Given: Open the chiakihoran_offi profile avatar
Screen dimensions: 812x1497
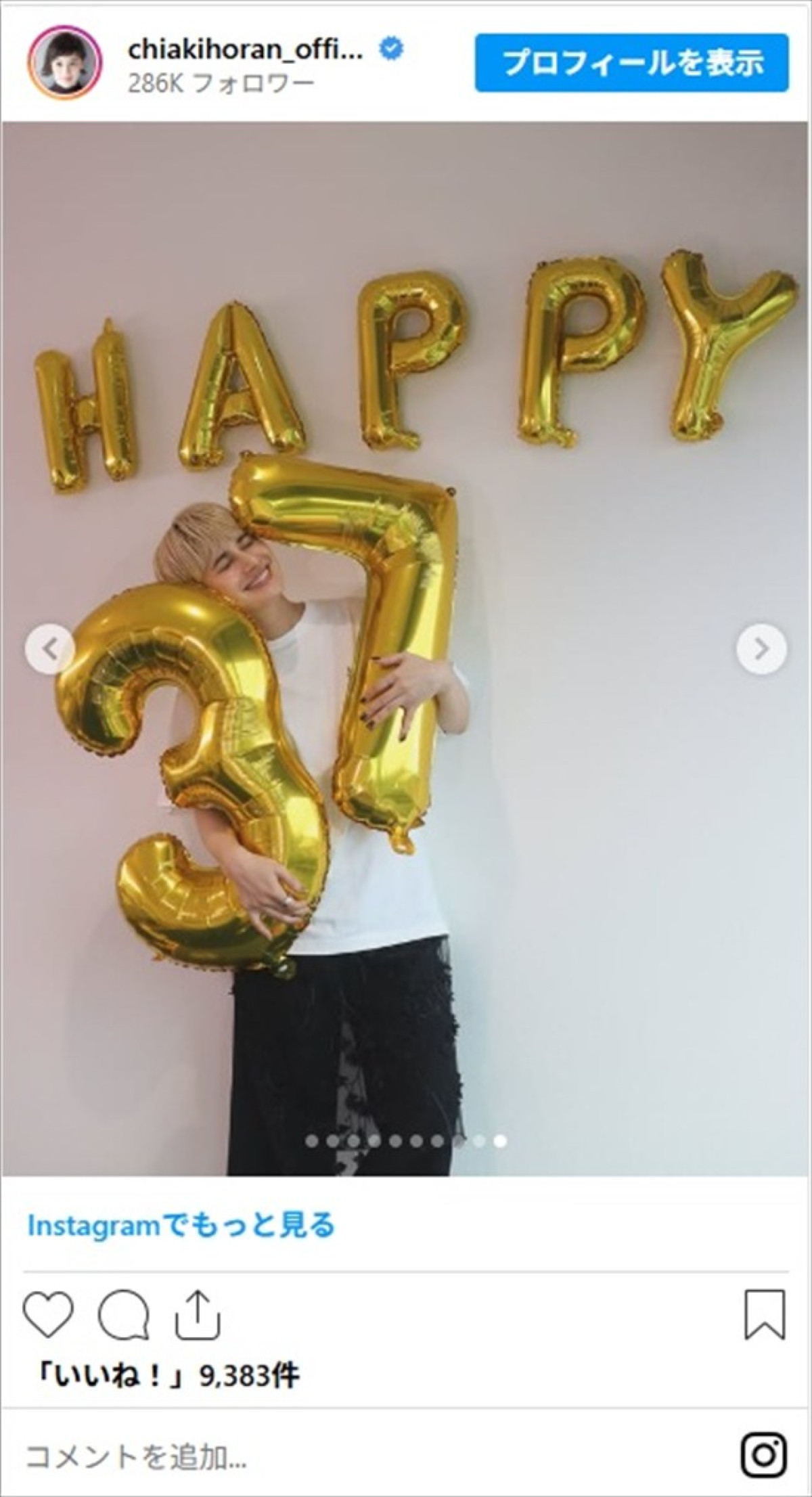Looking at the screenshot, I should click(x=64, y=63).
